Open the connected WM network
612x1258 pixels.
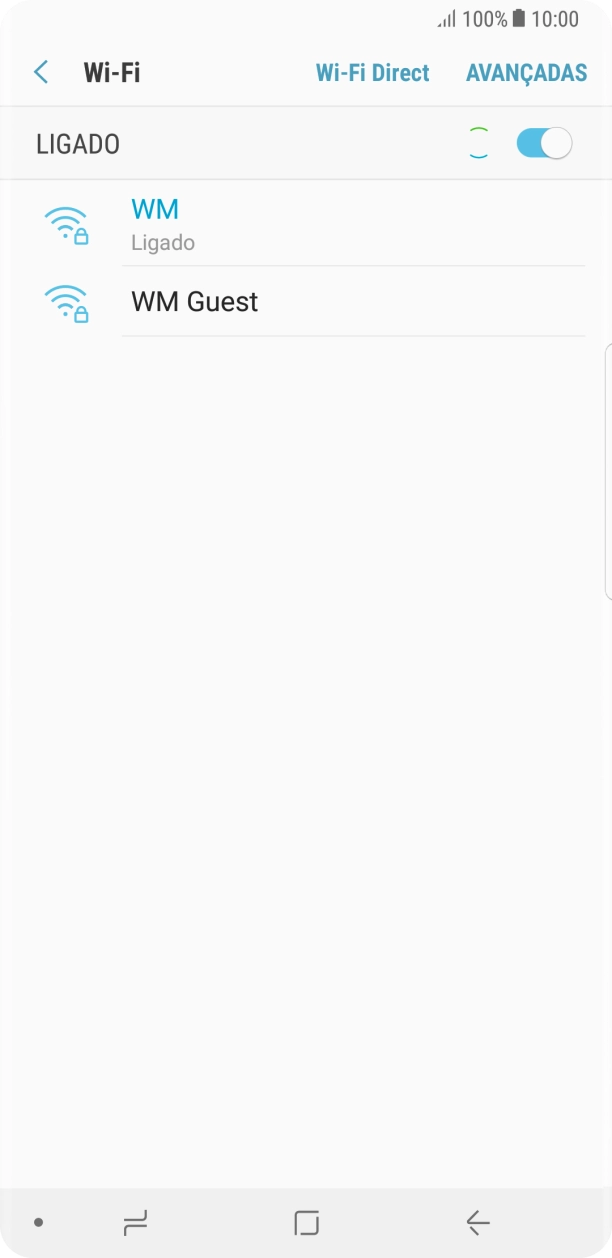(x=300, y=224)
